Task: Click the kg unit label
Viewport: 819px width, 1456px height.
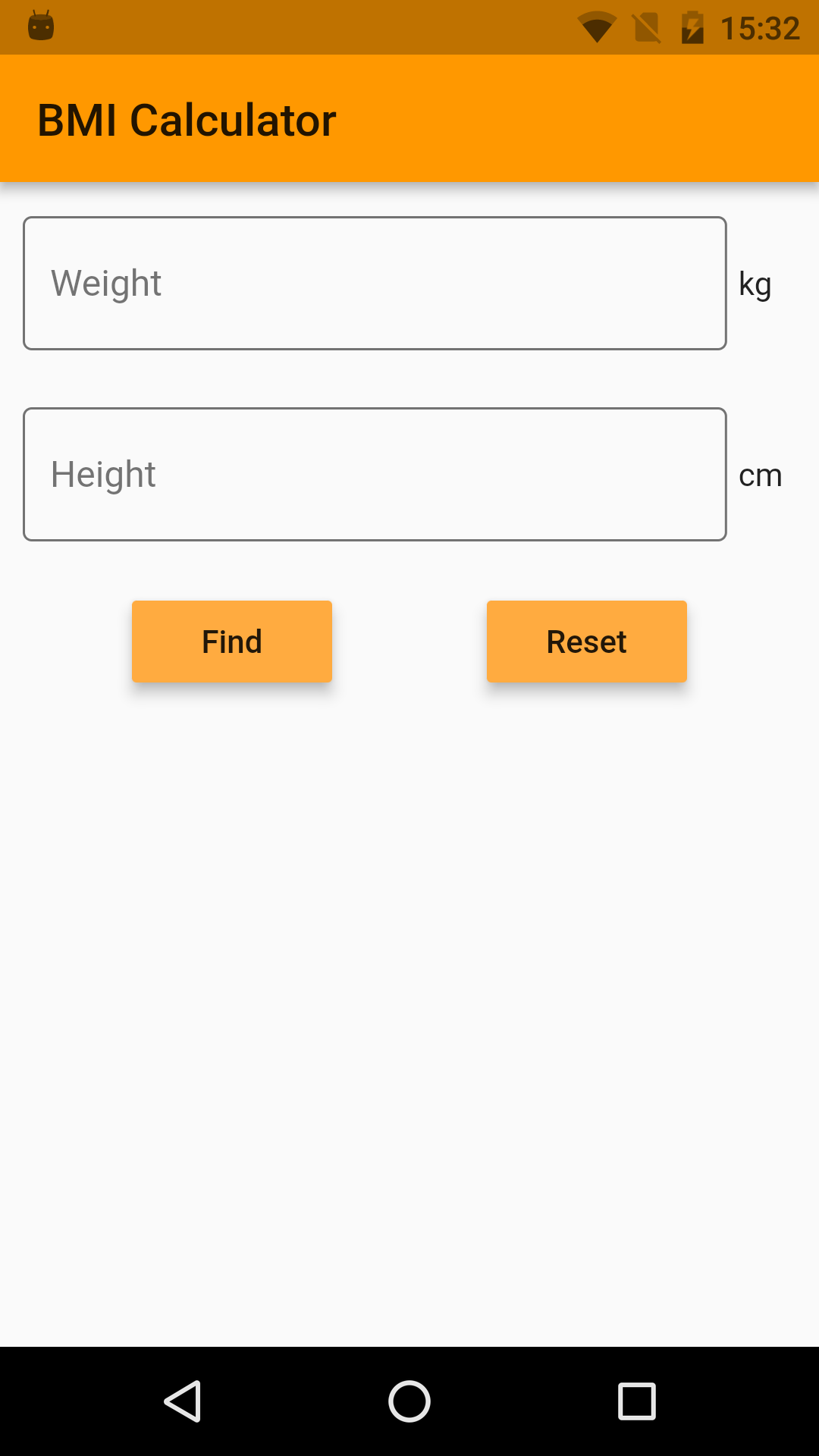Action: [755, 284]
